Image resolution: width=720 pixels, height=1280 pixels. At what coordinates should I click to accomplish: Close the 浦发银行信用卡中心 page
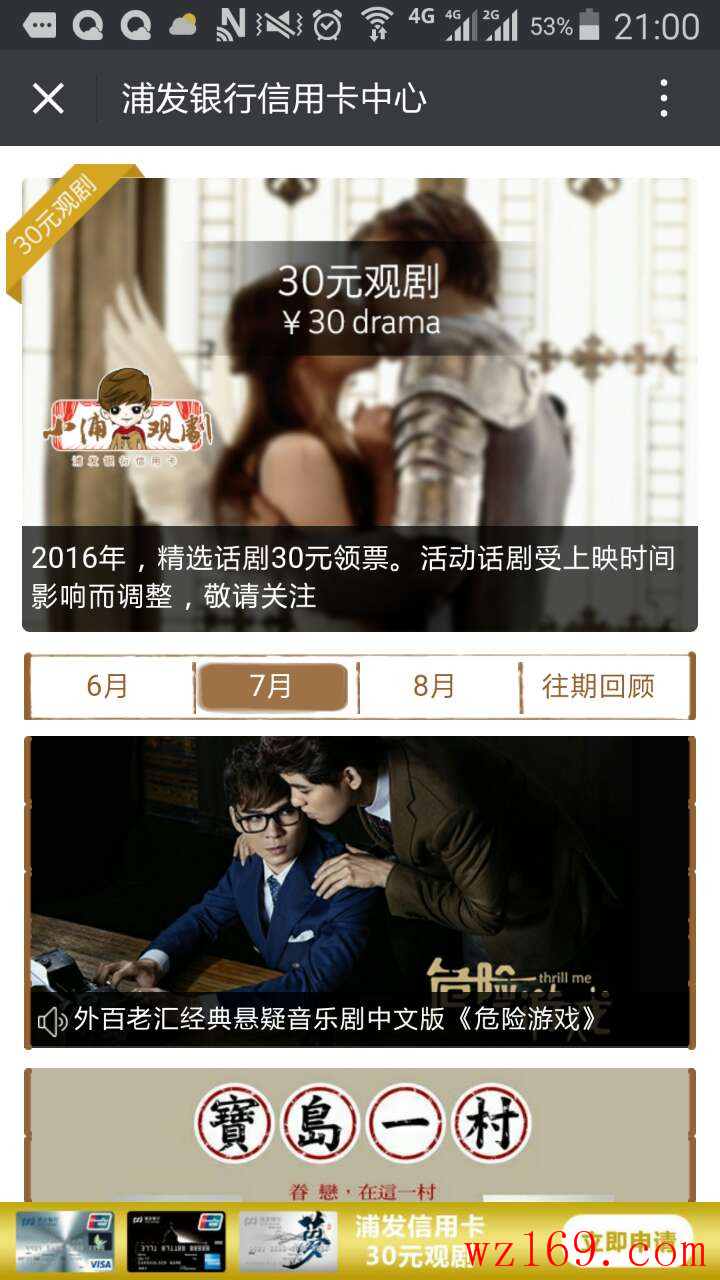coord(48,99)
